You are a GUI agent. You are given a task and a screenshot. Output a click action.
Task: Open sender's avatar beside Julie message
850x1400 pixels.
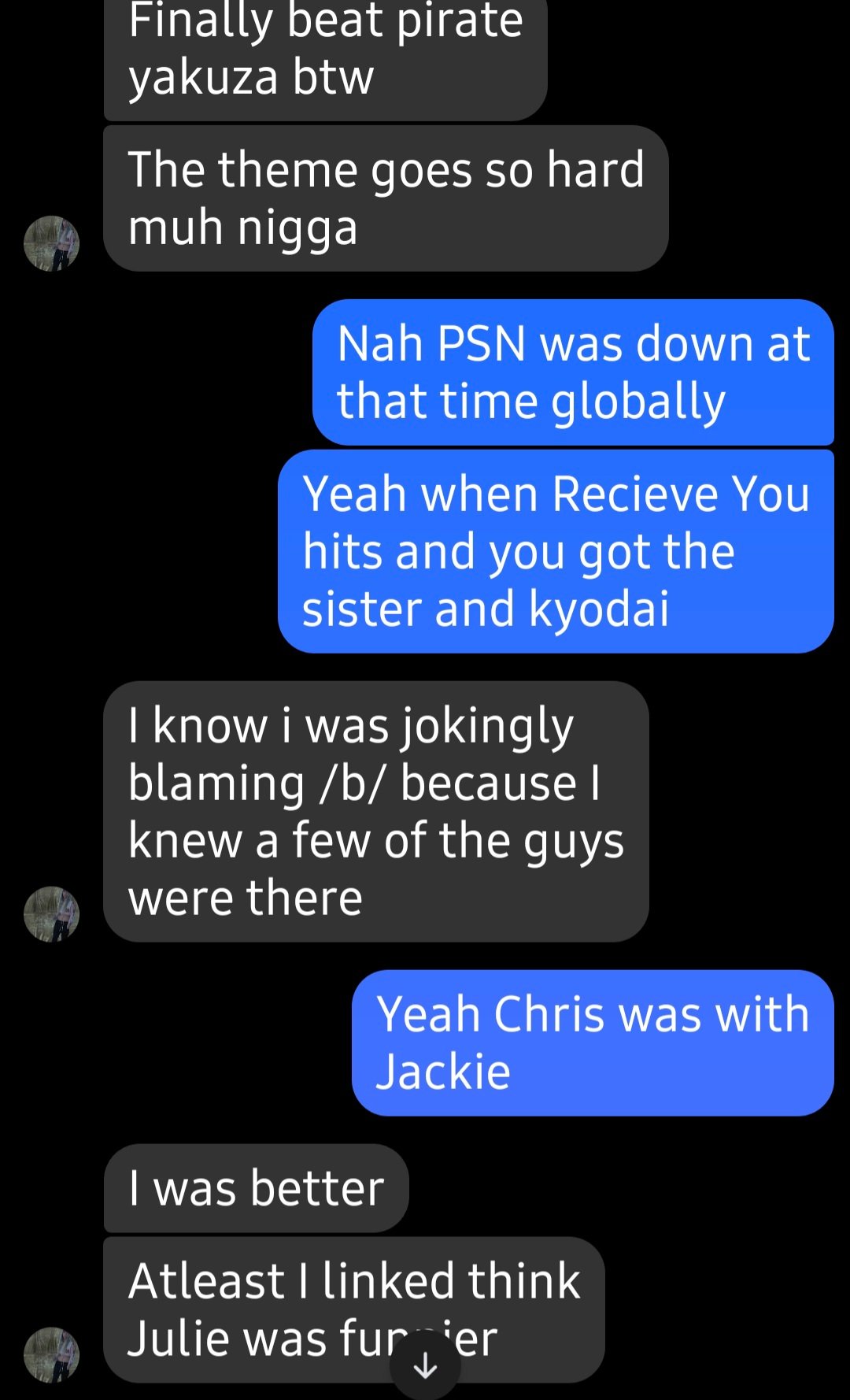[x=52, y=1355]
